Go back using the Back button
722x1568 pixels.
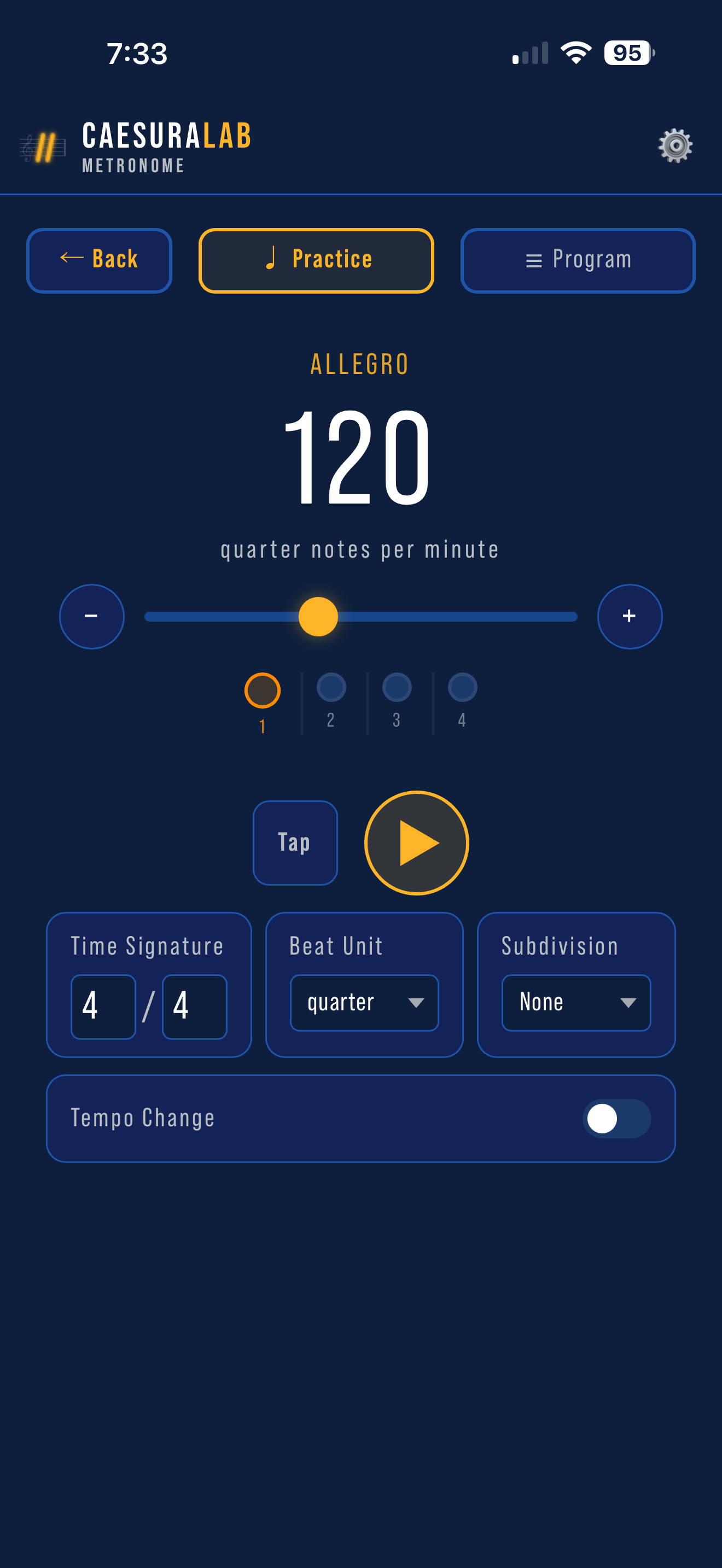coord(99,261)
